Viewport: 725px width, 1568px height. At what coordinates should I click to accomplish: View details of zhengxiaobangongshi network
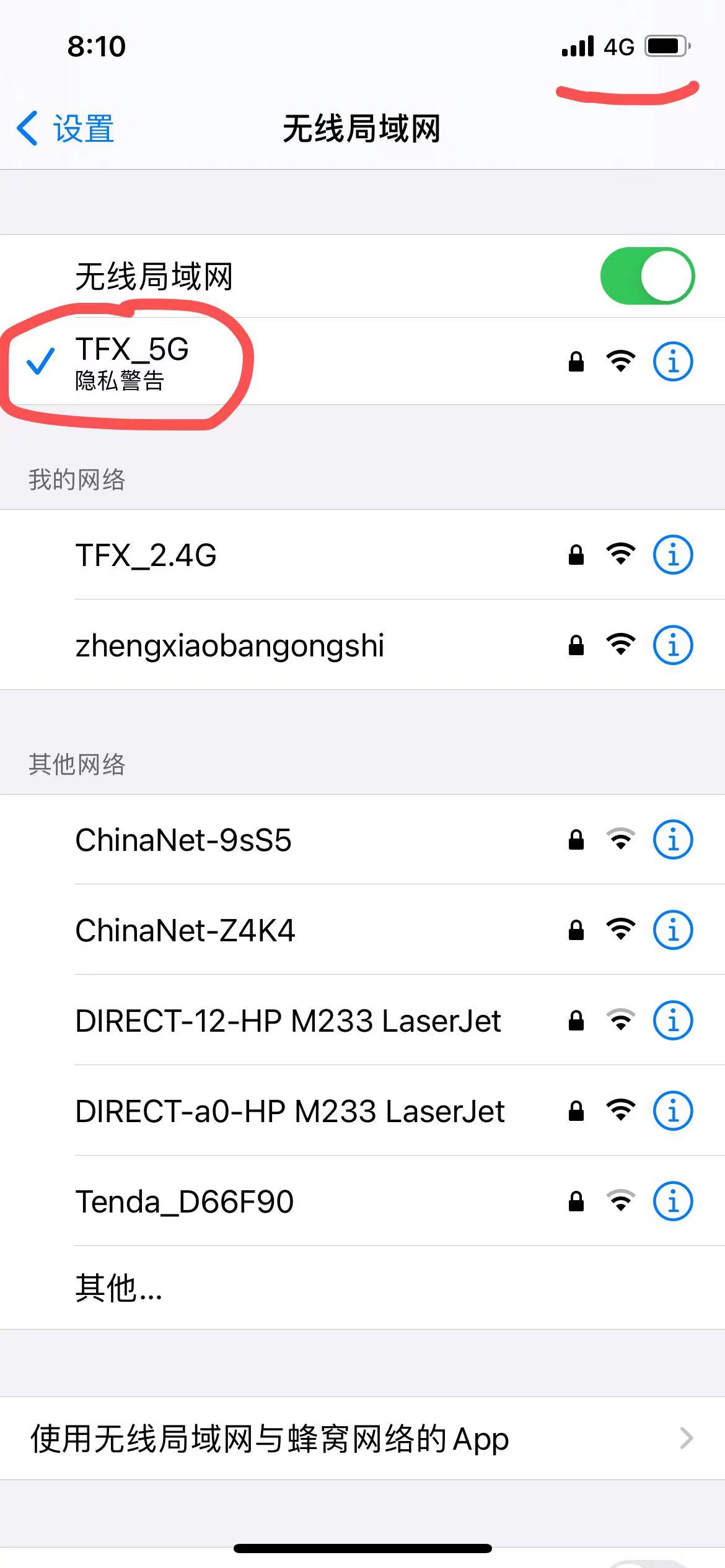coord(672,645)
